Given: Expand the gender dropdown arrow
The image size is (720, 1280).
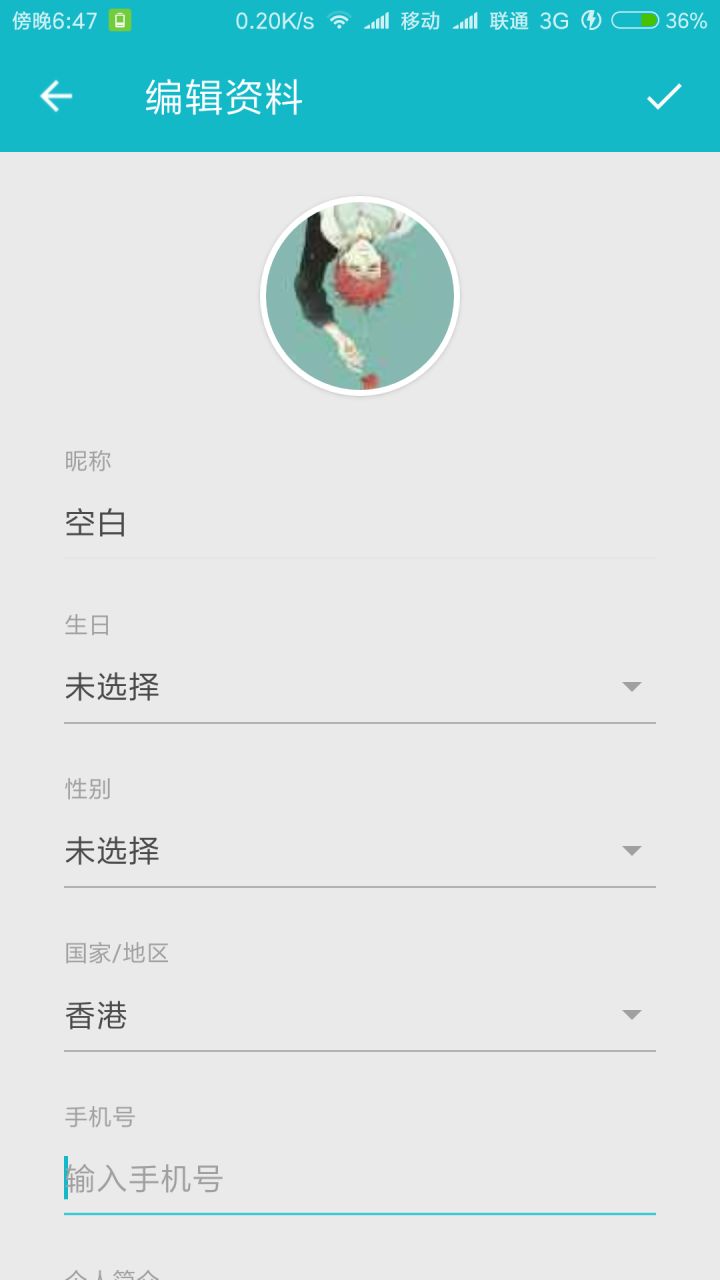Looking at the screenshot, I should (631, 851).
